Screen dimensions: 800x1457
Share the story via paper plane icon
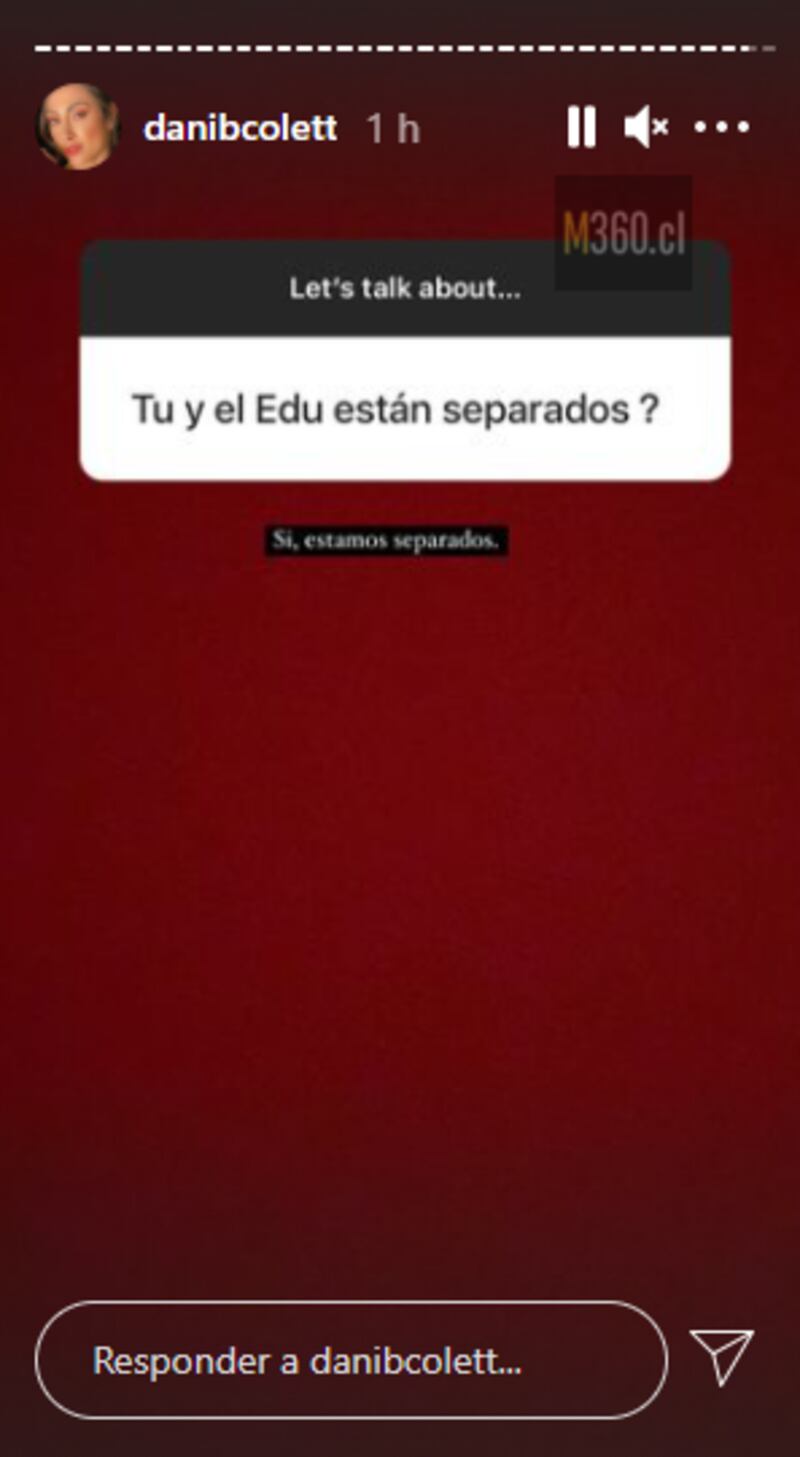(x=721, y=1358)
